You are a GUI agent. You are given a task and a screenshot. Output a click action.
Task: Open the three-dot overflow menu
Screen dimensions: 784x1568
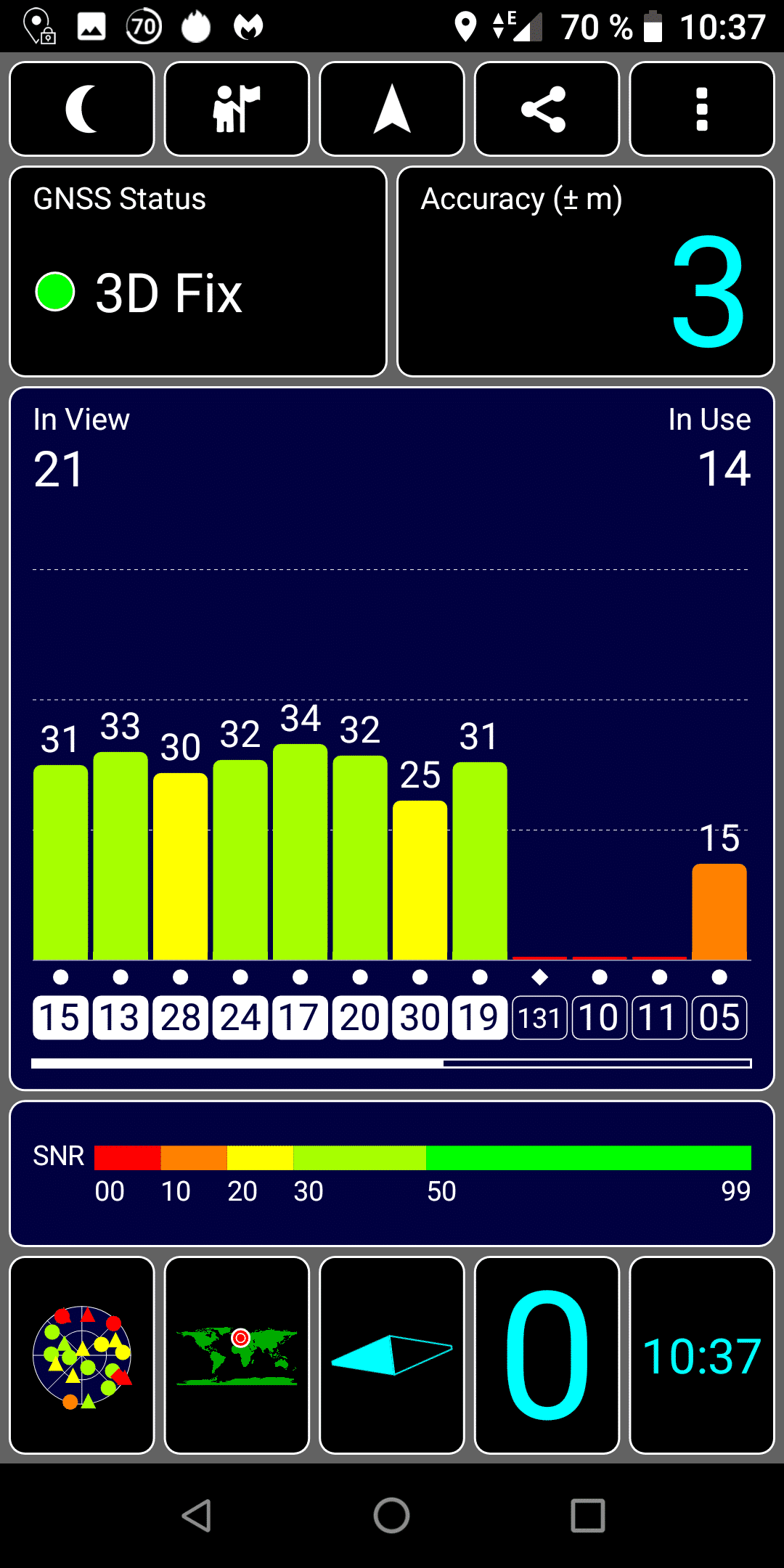tap(702, 109)
